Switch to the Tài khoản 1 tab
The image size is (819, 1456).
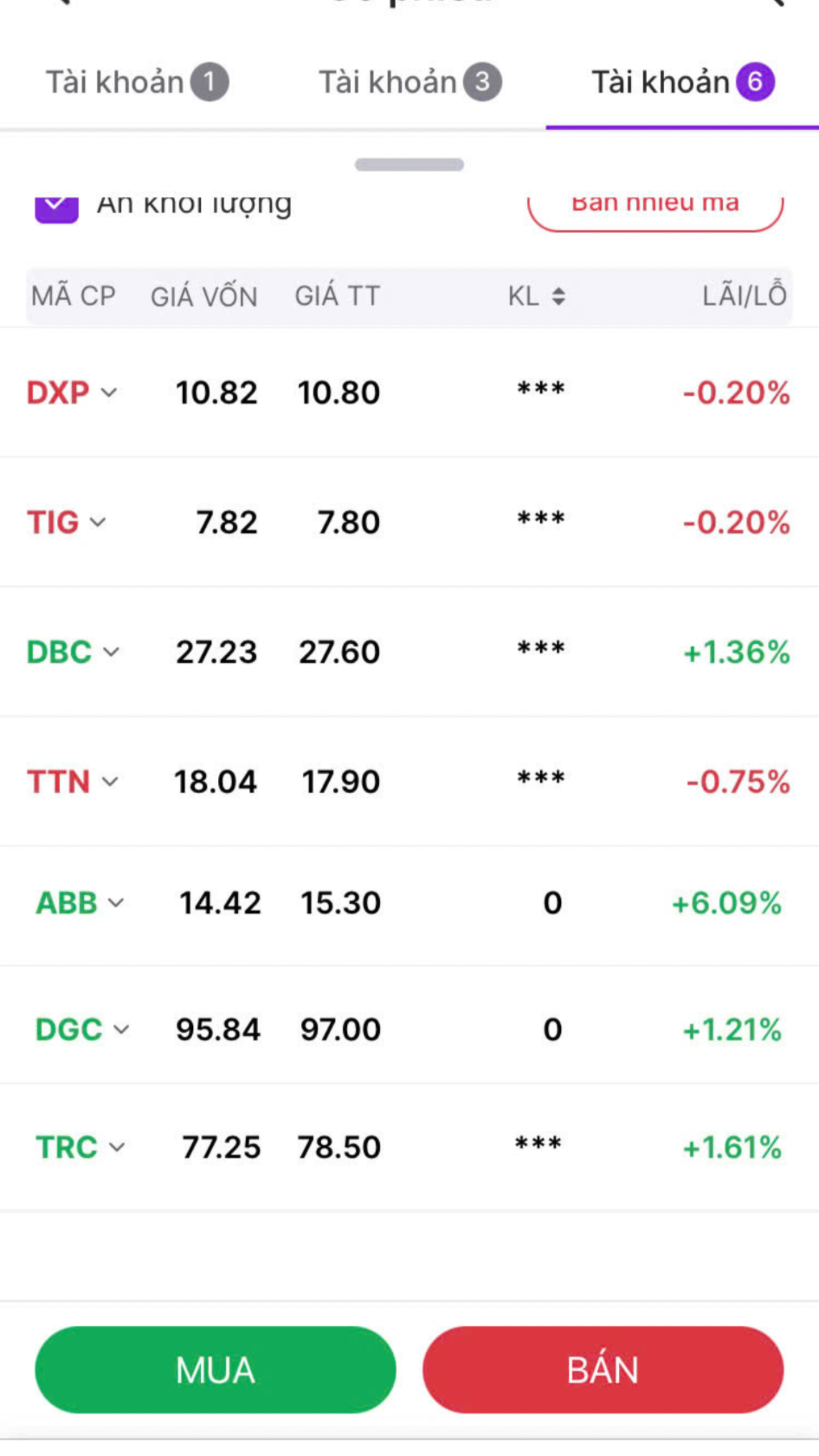(136, 82)
